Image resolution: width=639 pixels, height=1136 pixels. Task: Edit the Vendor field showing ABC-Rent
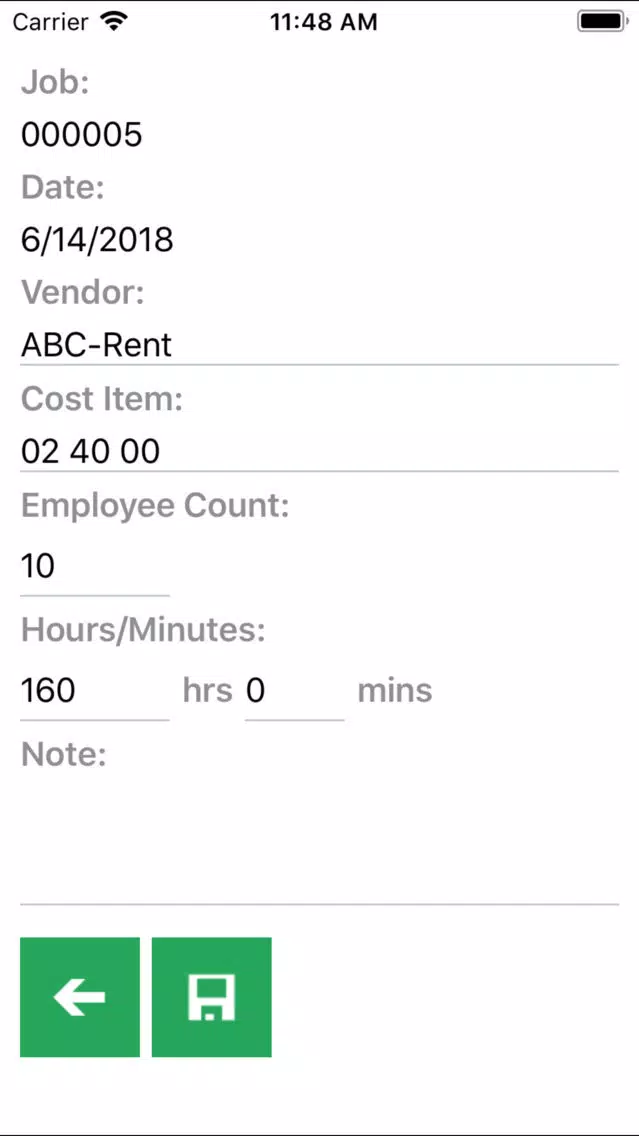(320, 346)
